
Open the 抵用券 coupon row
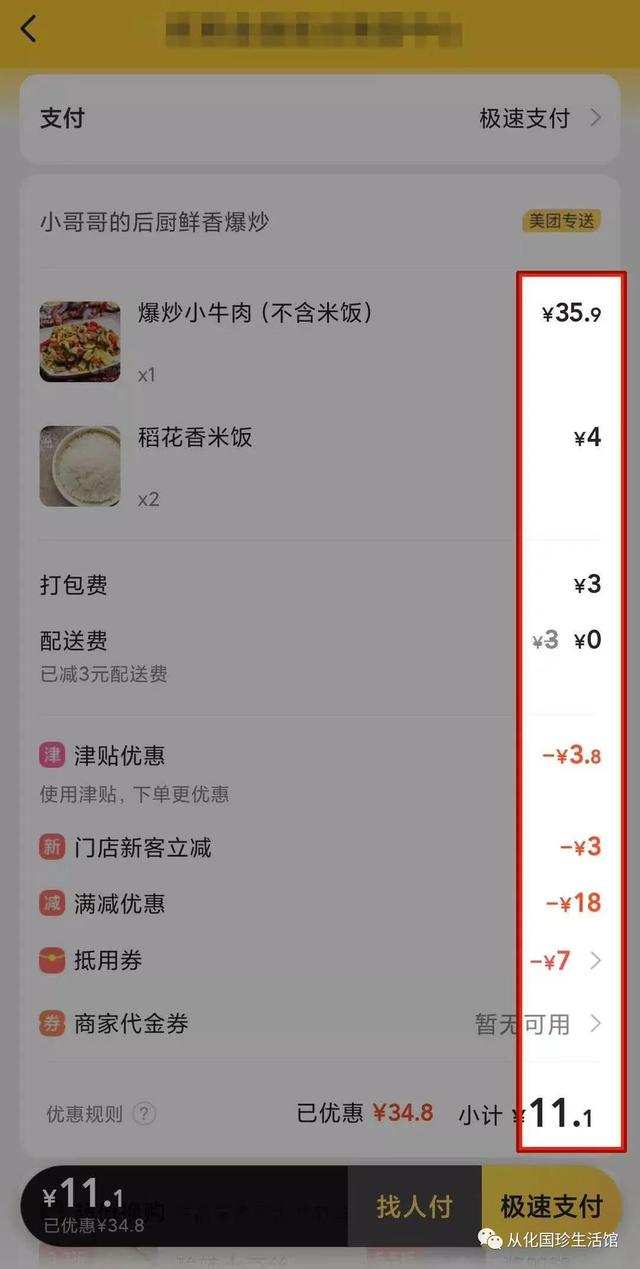point(320,961)
